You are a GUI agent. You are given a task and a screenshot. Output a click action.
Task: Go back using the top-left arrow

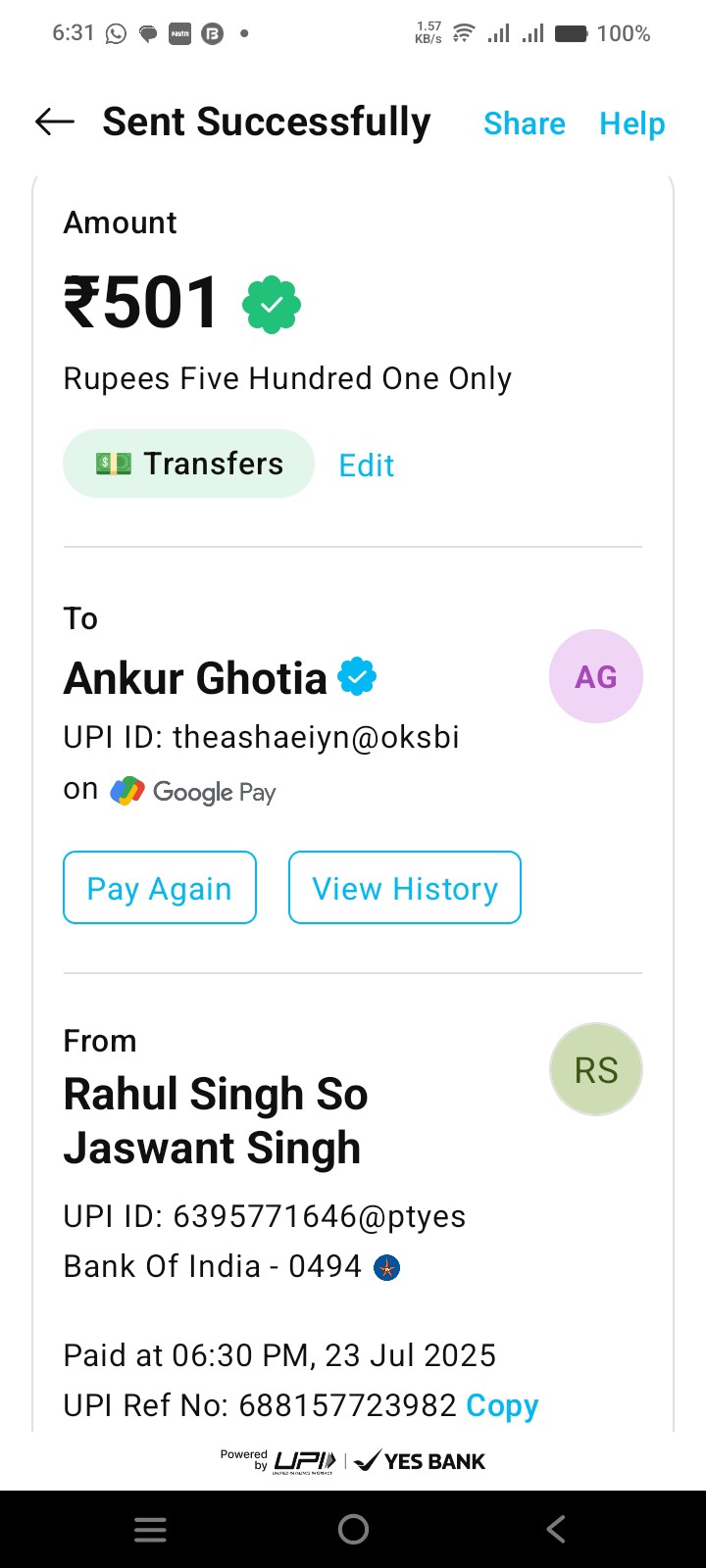[55, 122]
